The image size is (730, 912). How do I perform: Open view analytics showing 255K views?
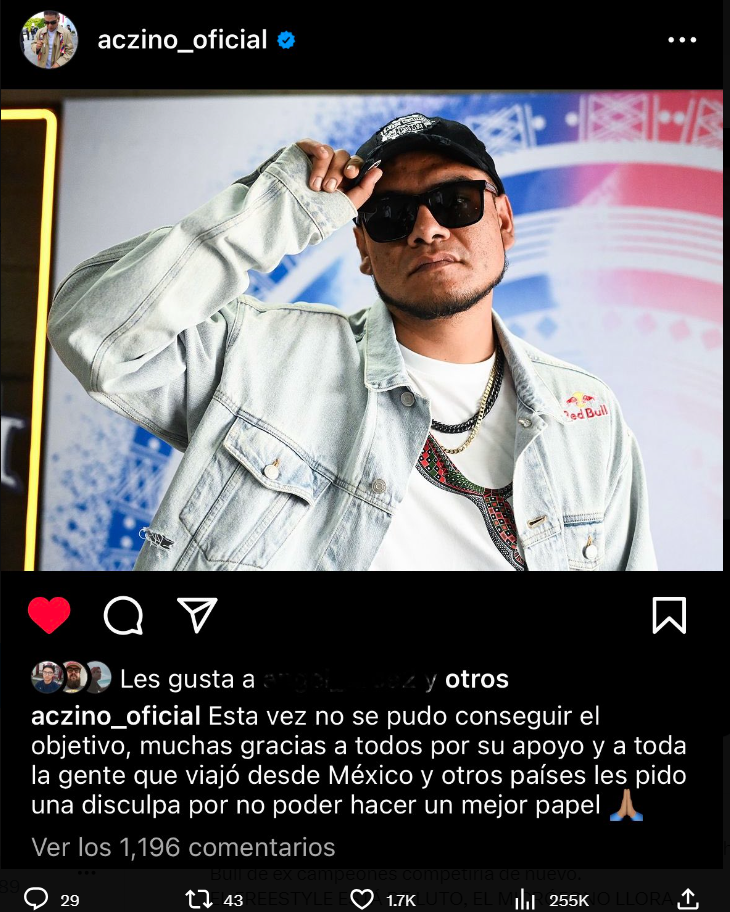click(525, 898)
